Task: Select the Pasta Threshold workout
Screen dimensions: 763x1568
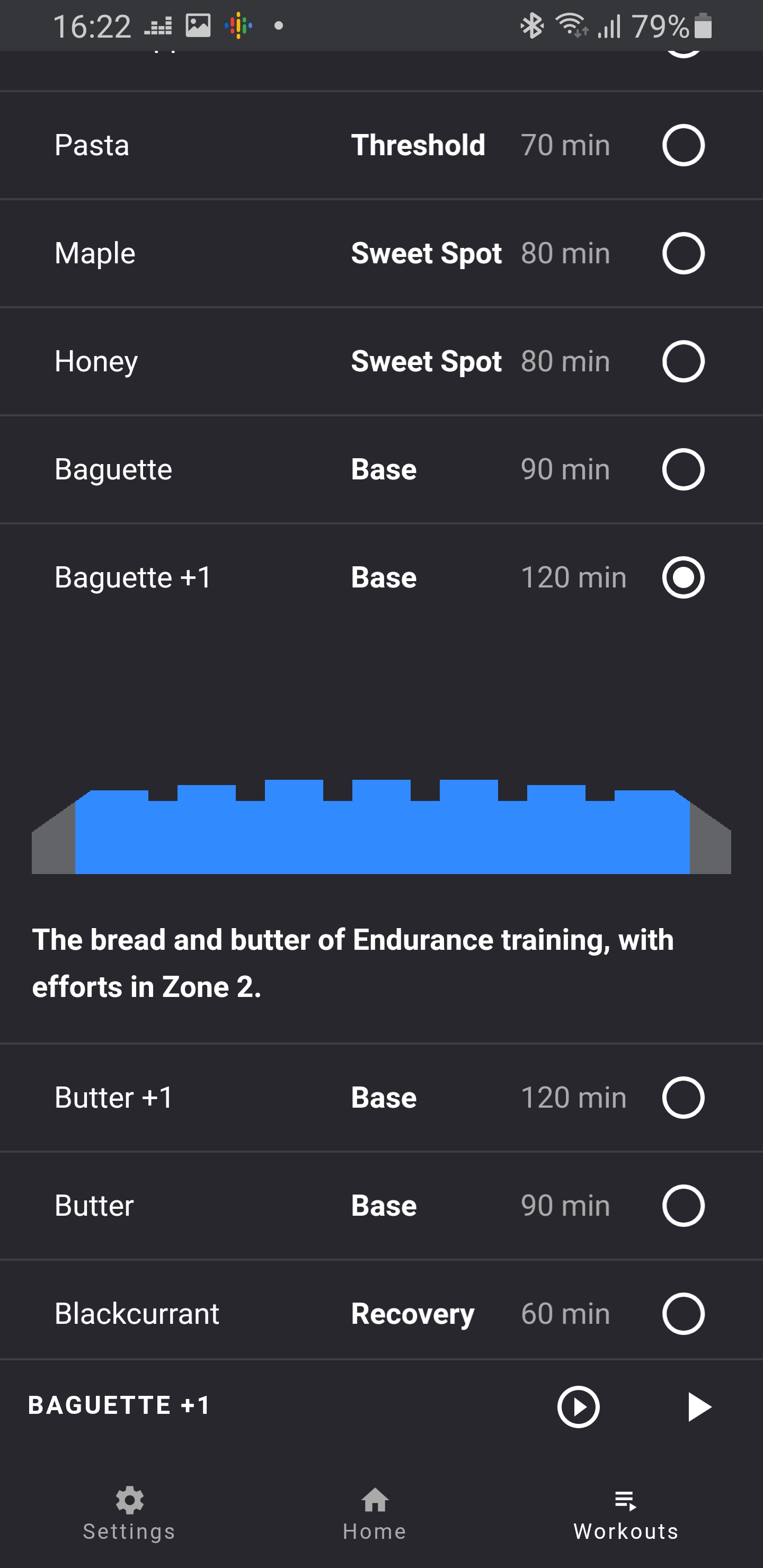Action: pyautogui.click(x=682, y=146)
